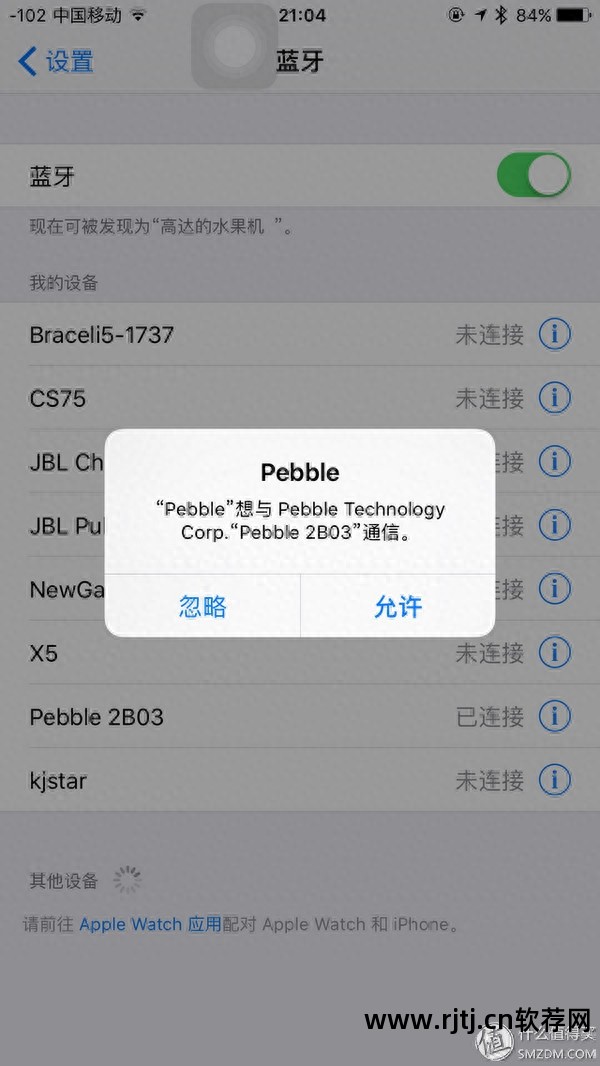Open info for CS75 device
This screenshot has width=600, height=1066.
pos(554,398)
